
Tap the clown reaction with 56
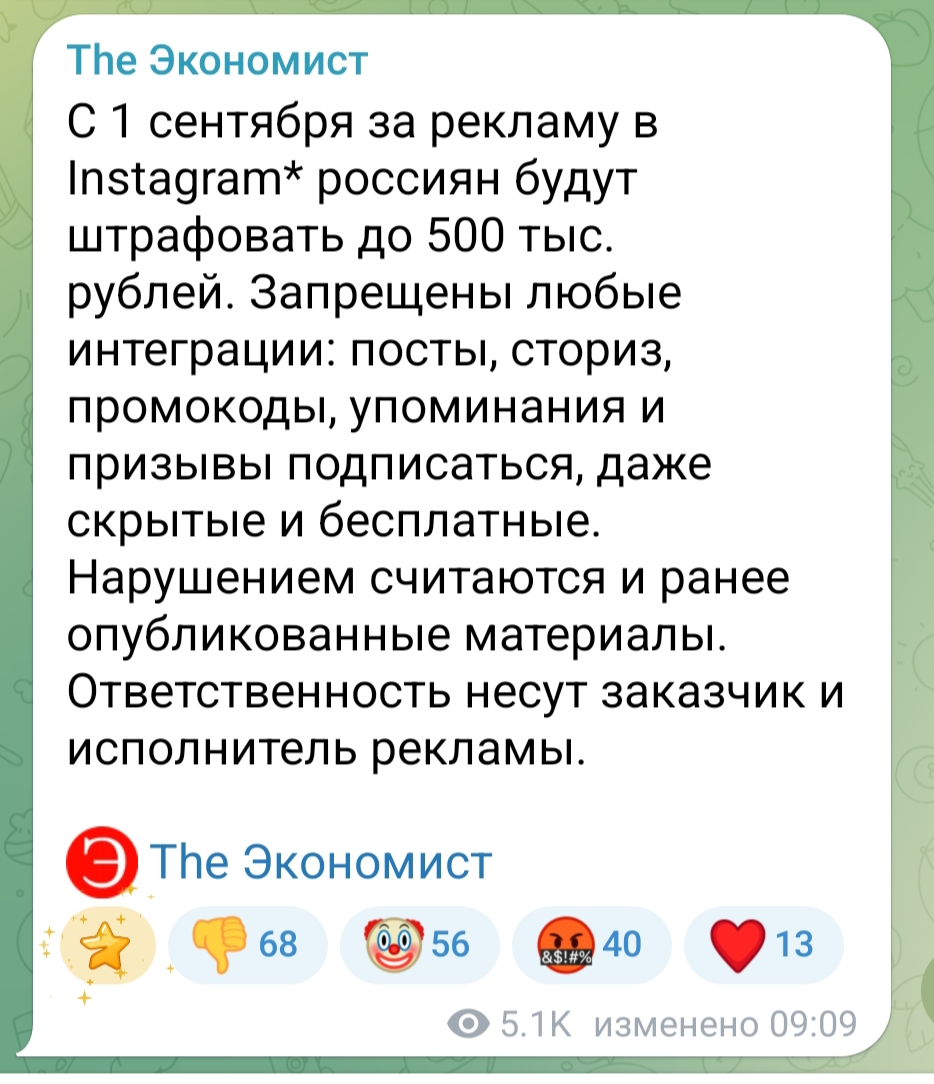419,943
